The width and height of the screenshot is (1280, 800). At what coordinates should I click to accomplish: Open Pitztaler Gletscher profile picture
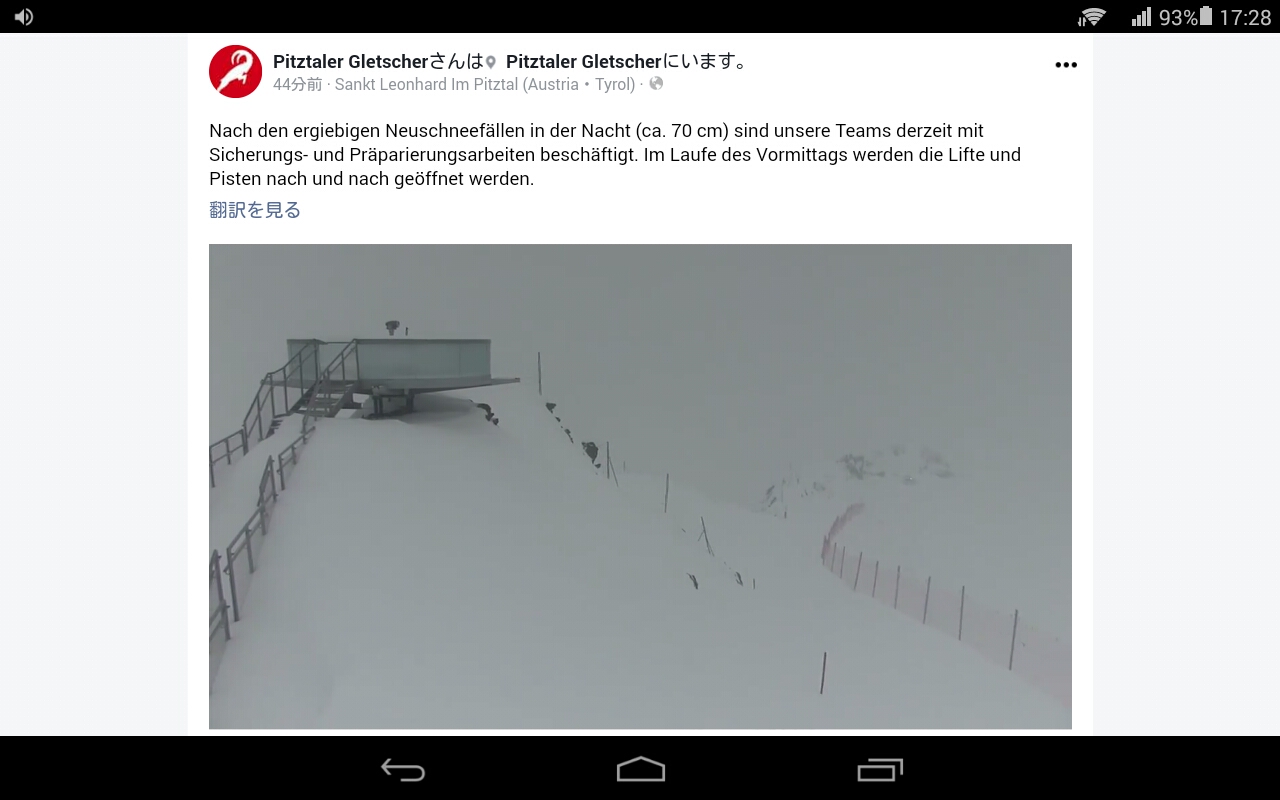click(x=235, y=71)
